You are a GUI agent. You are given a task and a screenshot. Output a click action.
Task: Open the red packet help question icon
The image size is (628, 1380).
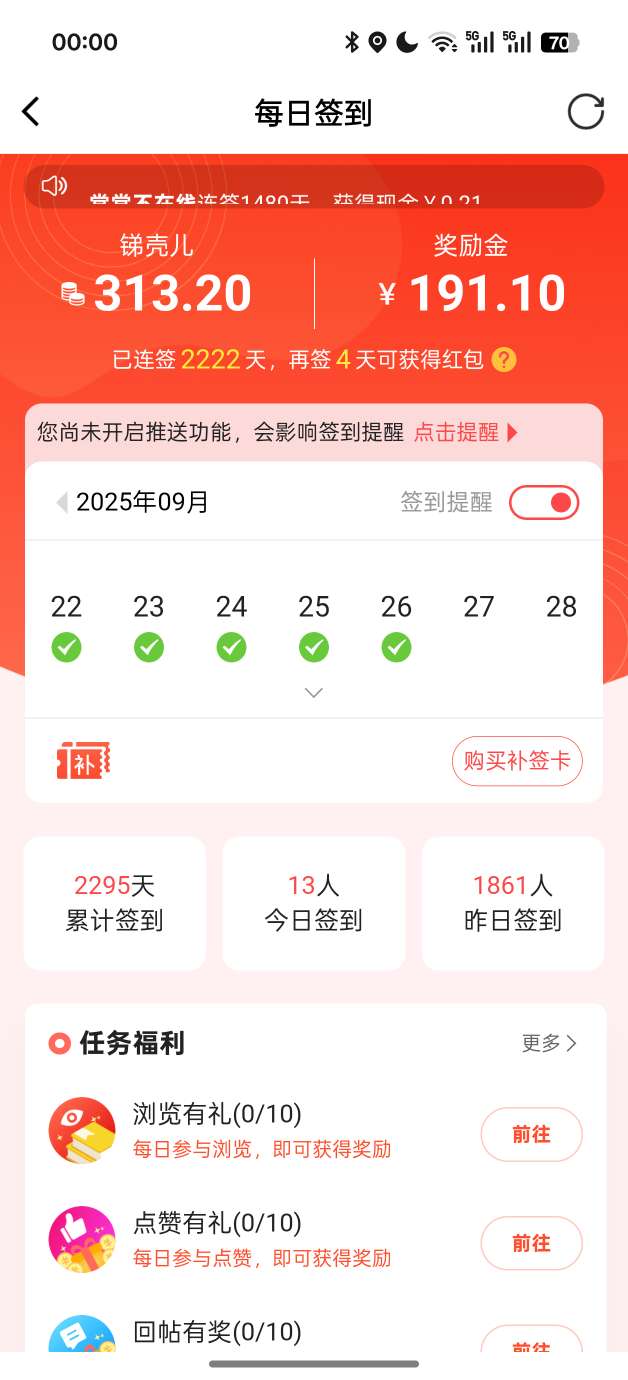tap(504, 360)
